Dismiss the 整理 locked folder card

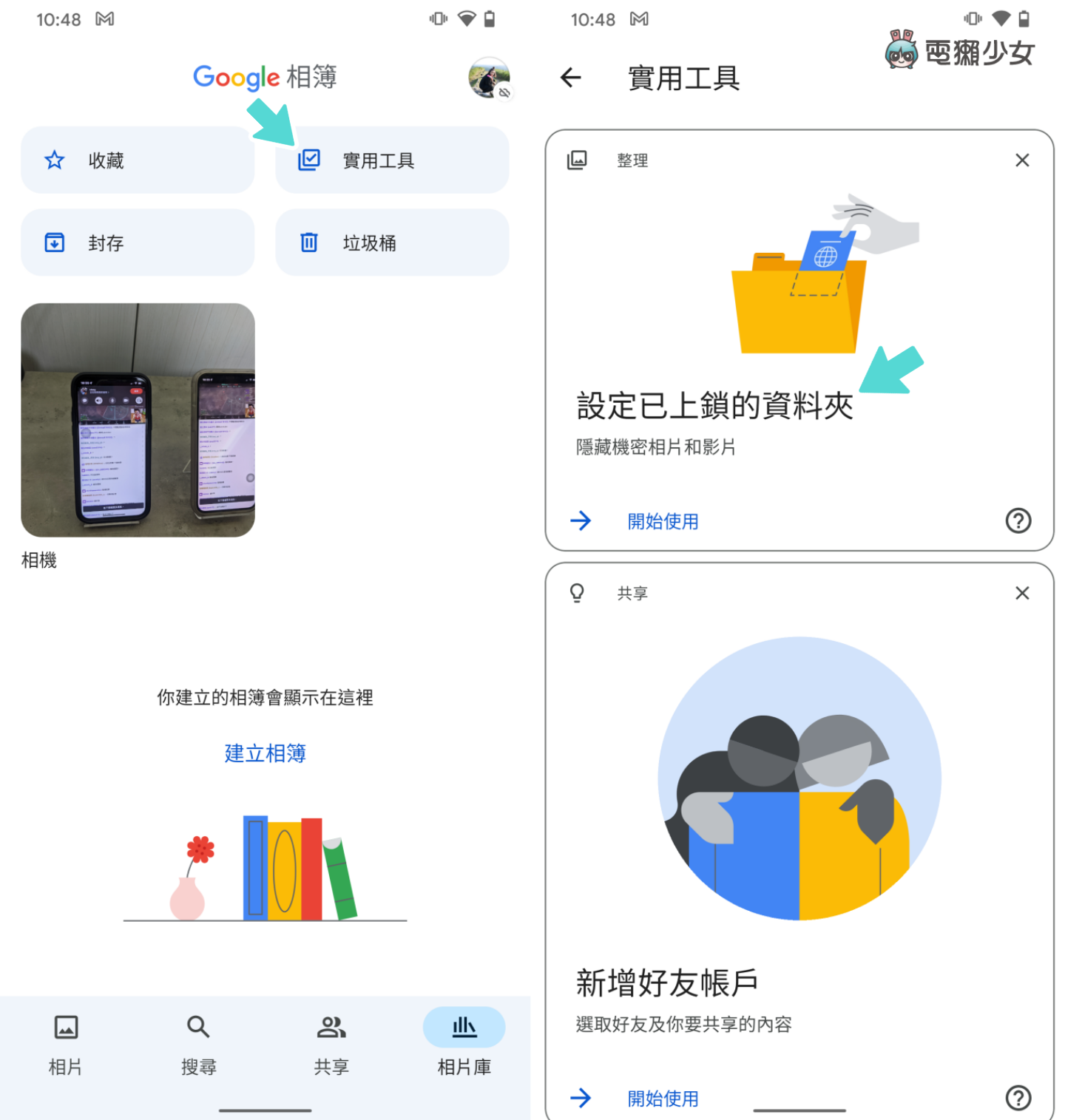click(1022, 160)
